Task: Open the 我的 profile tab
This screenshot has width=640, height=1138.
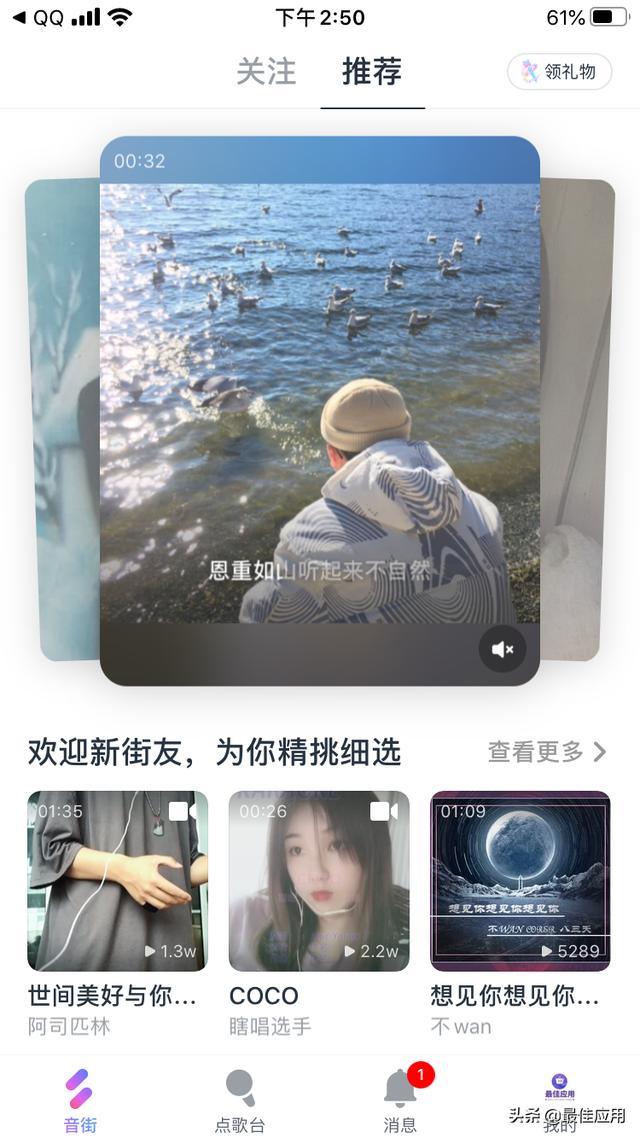Action: point(560,1098)
